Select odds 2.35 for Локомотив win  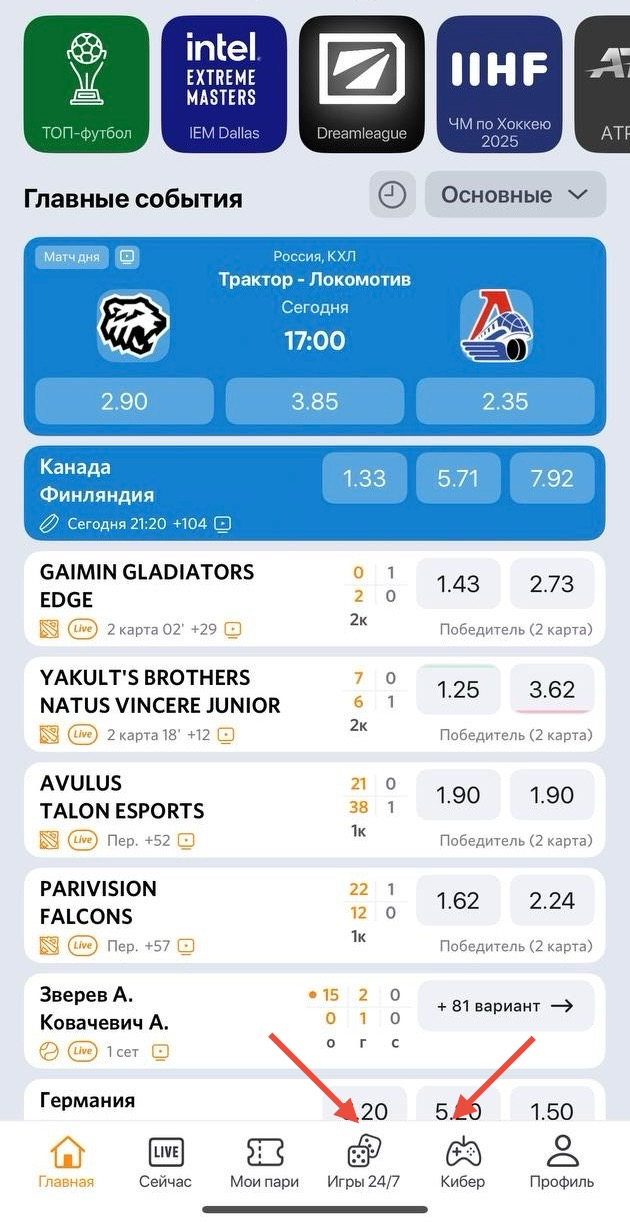pyautogui.click(x=504, y=402)
